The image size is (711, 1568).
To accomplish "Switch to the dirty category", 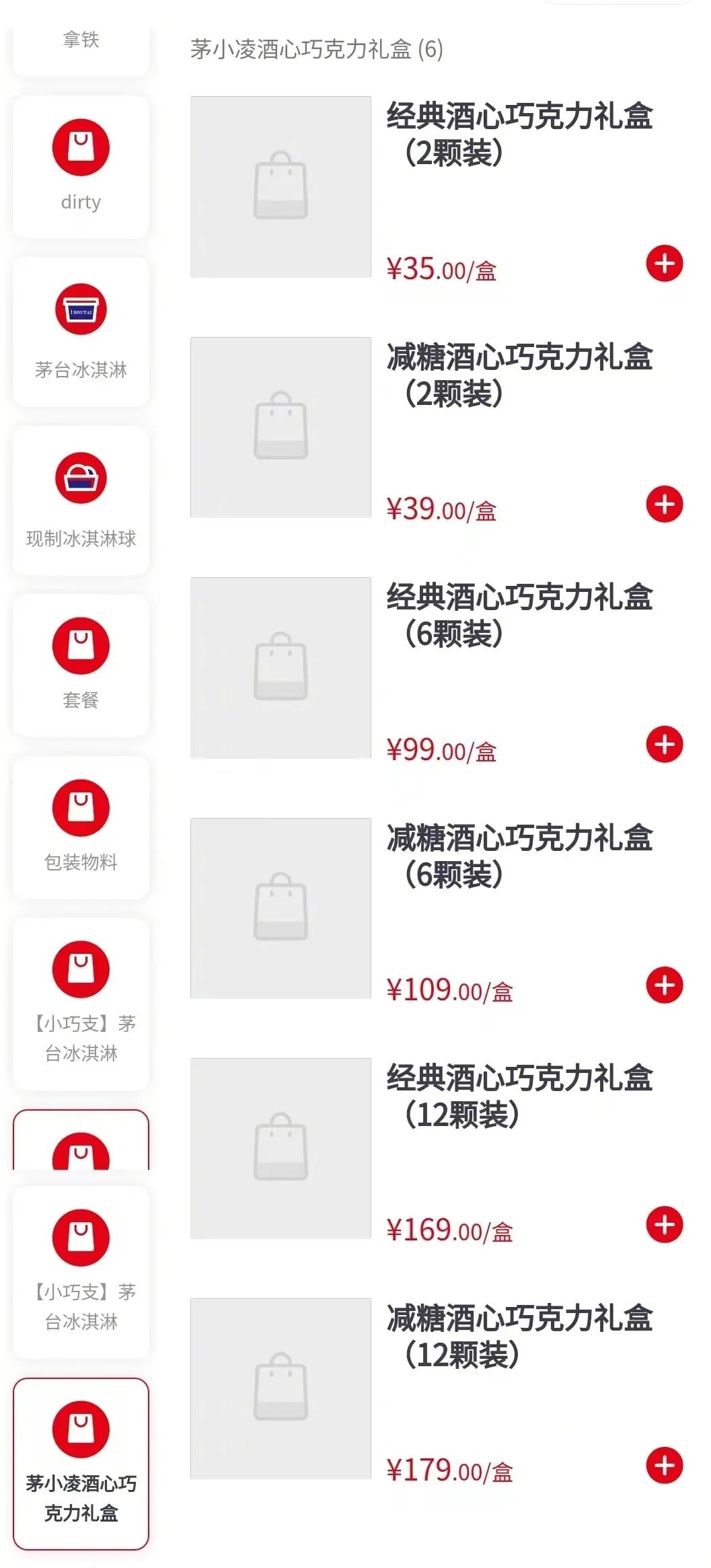I will (81, 167).
